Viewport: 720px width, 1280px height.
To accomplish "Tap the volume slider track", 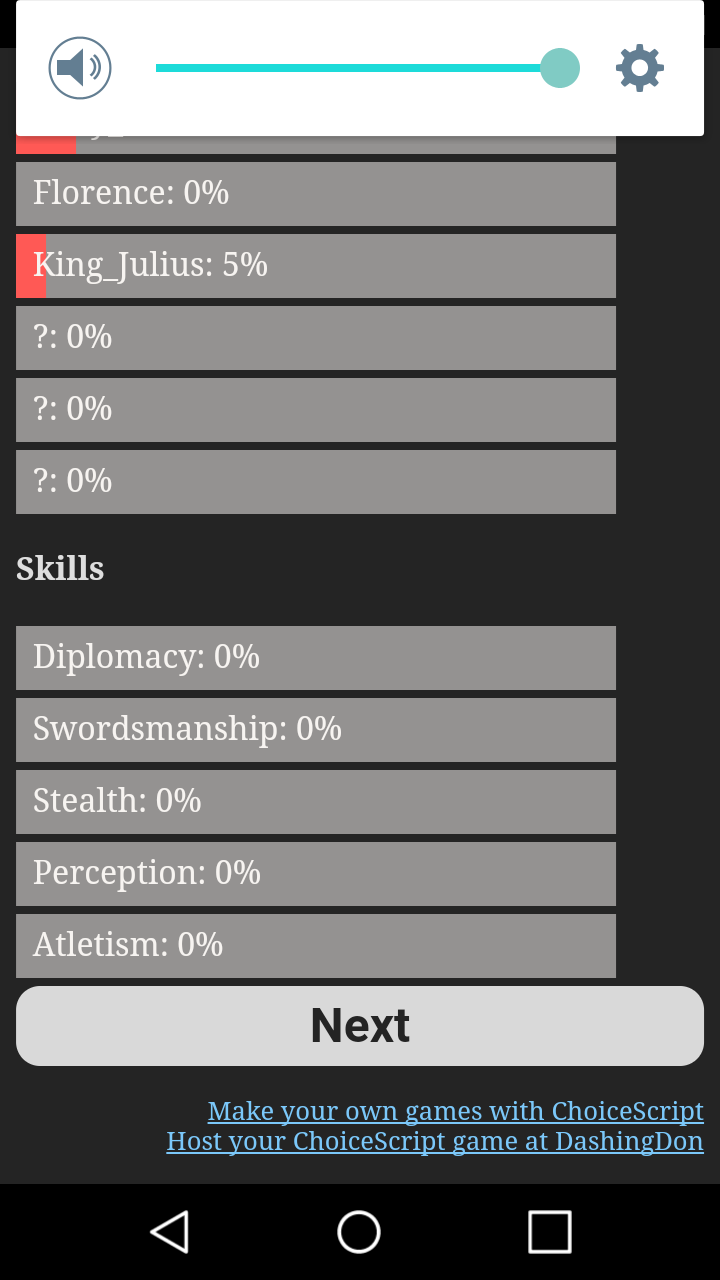I will pos(350,68).
